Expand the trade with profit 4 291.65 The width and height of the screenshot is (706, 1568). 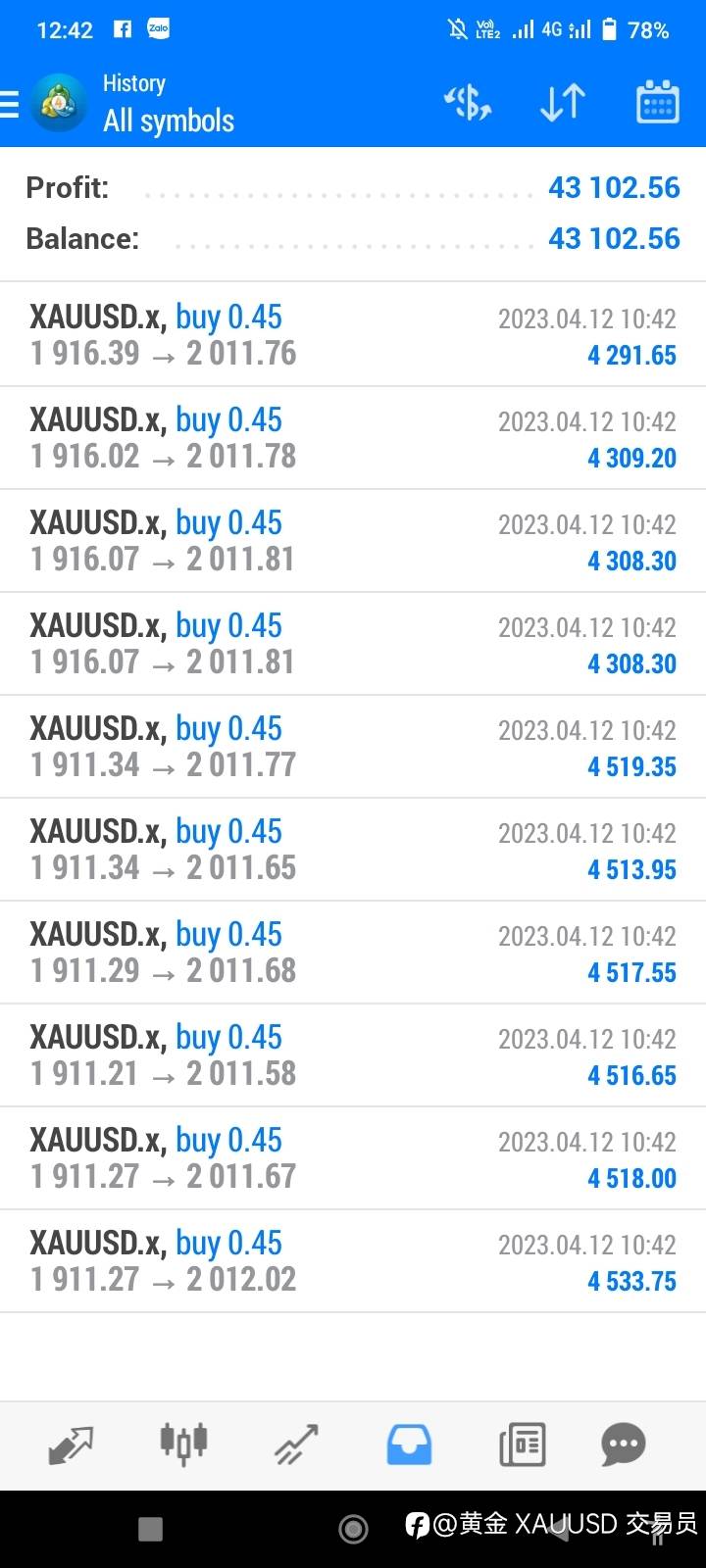coord(353,335)
